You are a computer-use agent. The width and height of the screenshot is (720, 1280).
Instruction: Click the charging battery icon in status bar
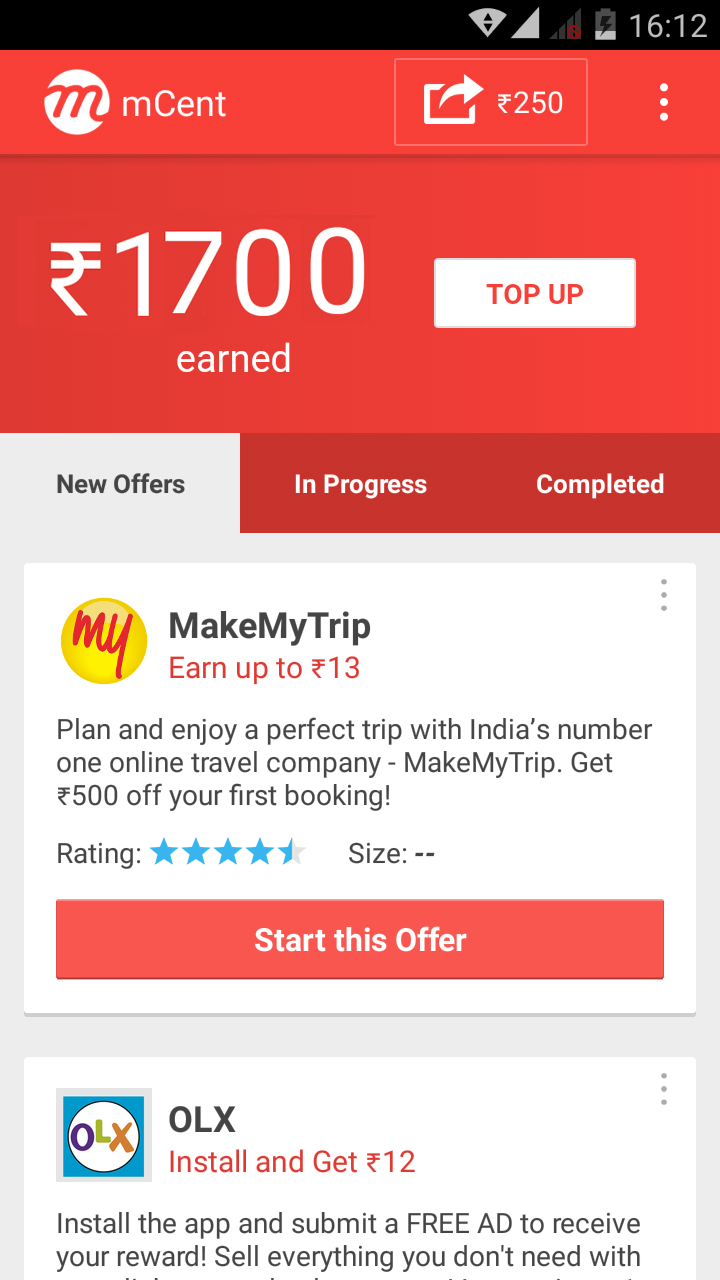[x=607, y=25]
